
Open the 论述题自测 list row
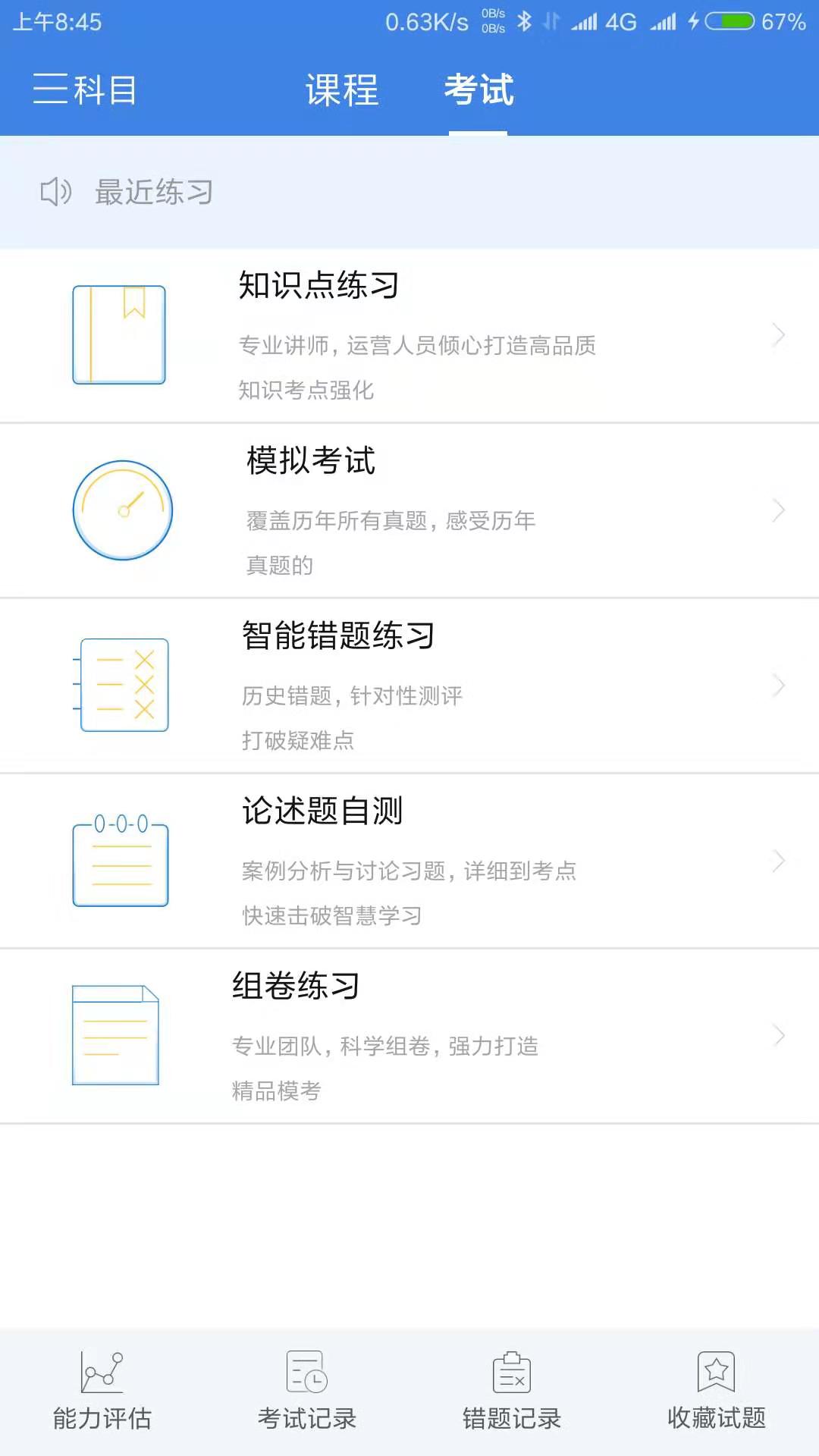409,861
